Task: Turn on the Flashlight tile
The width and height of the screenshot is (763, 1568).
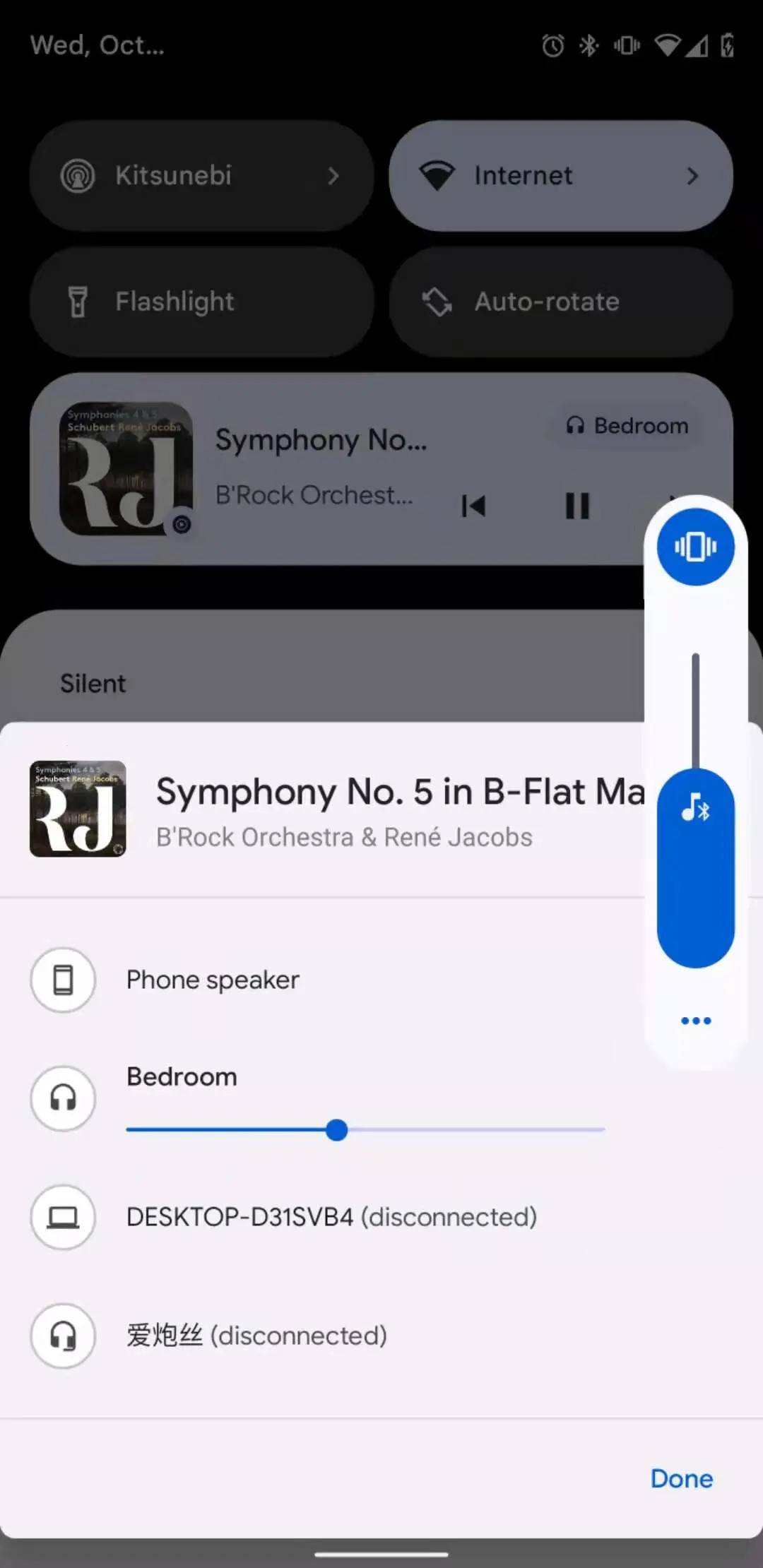Action: (201, 302)
